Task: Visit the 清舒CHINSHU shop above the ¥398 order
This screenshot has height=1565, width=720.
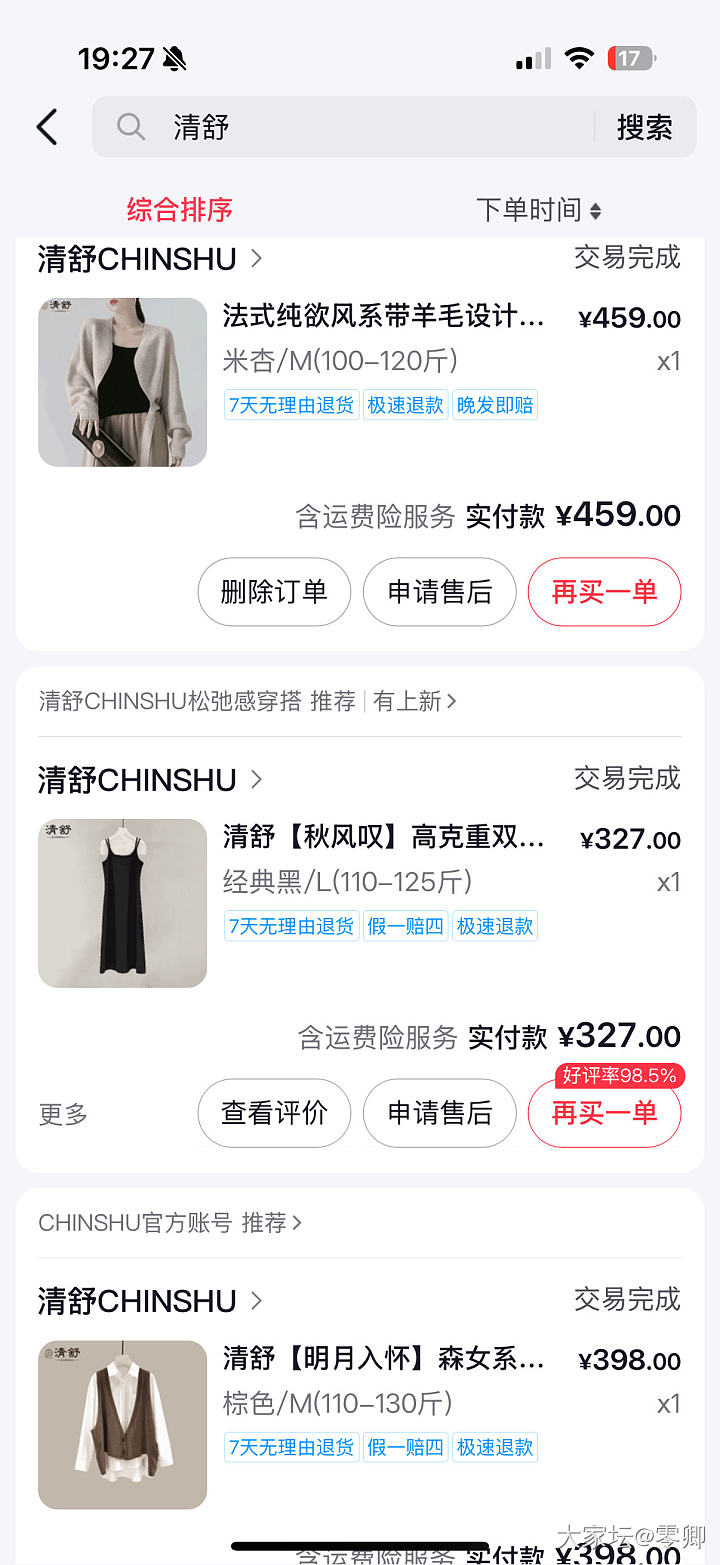Action: click(x=150, y=1301)
